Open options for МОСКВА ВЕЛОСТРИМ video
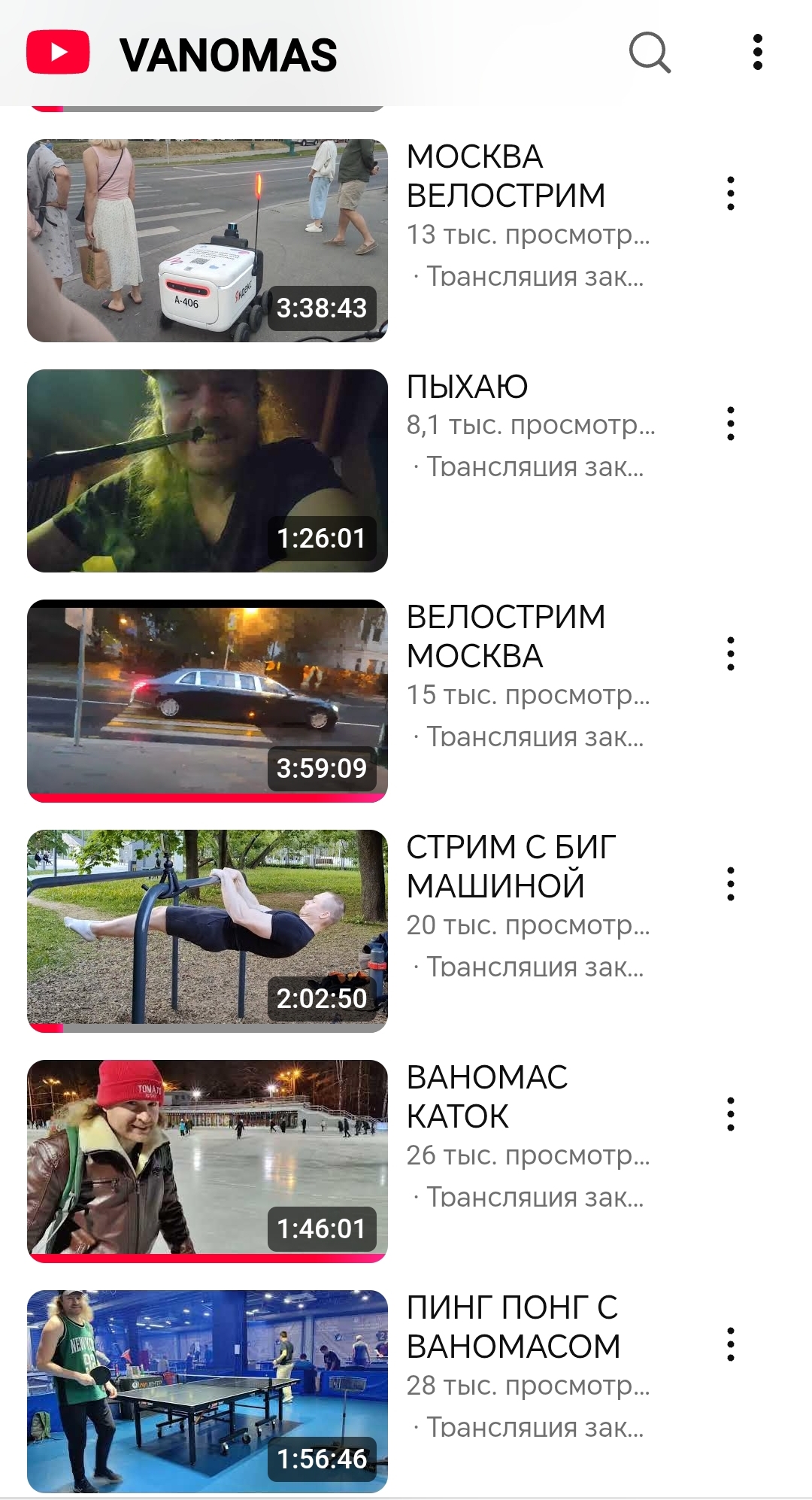This screenshot has height=1500, width=812. [x=730, y=193]
